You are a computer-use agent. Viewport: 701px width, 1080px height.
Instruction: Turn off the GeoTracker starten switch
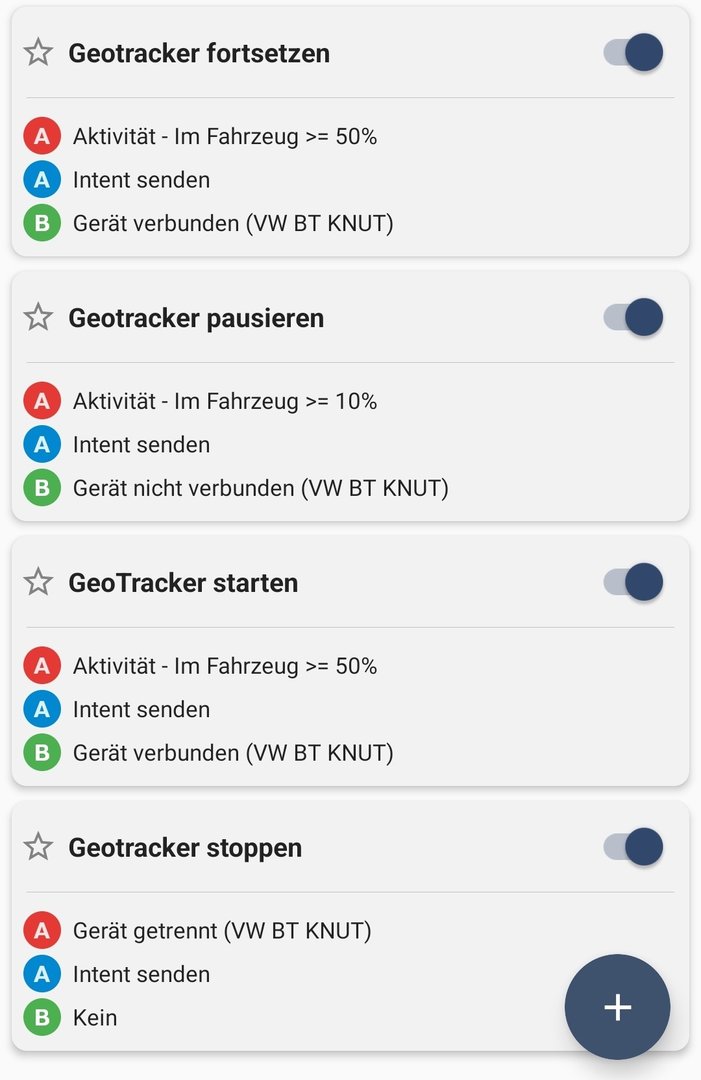click(x=634, y=582)
